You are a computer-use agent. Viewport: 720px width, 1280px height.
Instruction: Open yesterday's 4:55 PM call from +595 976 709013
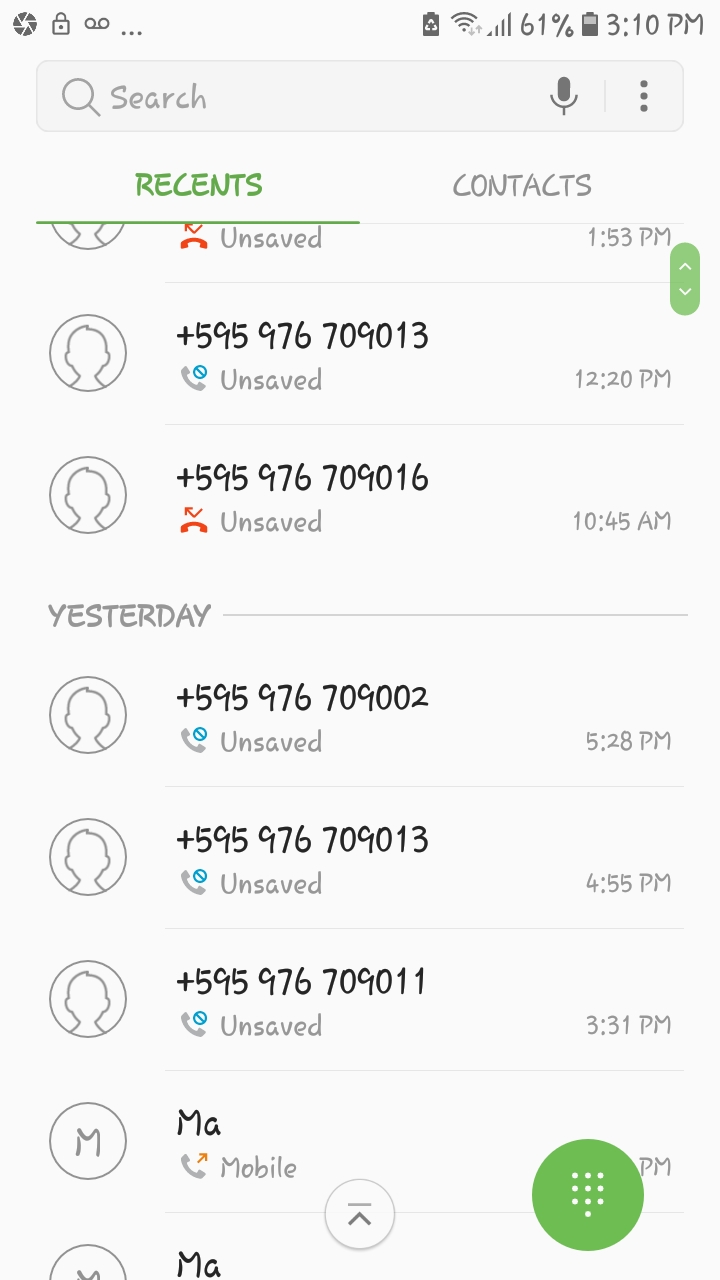point(360,858)
